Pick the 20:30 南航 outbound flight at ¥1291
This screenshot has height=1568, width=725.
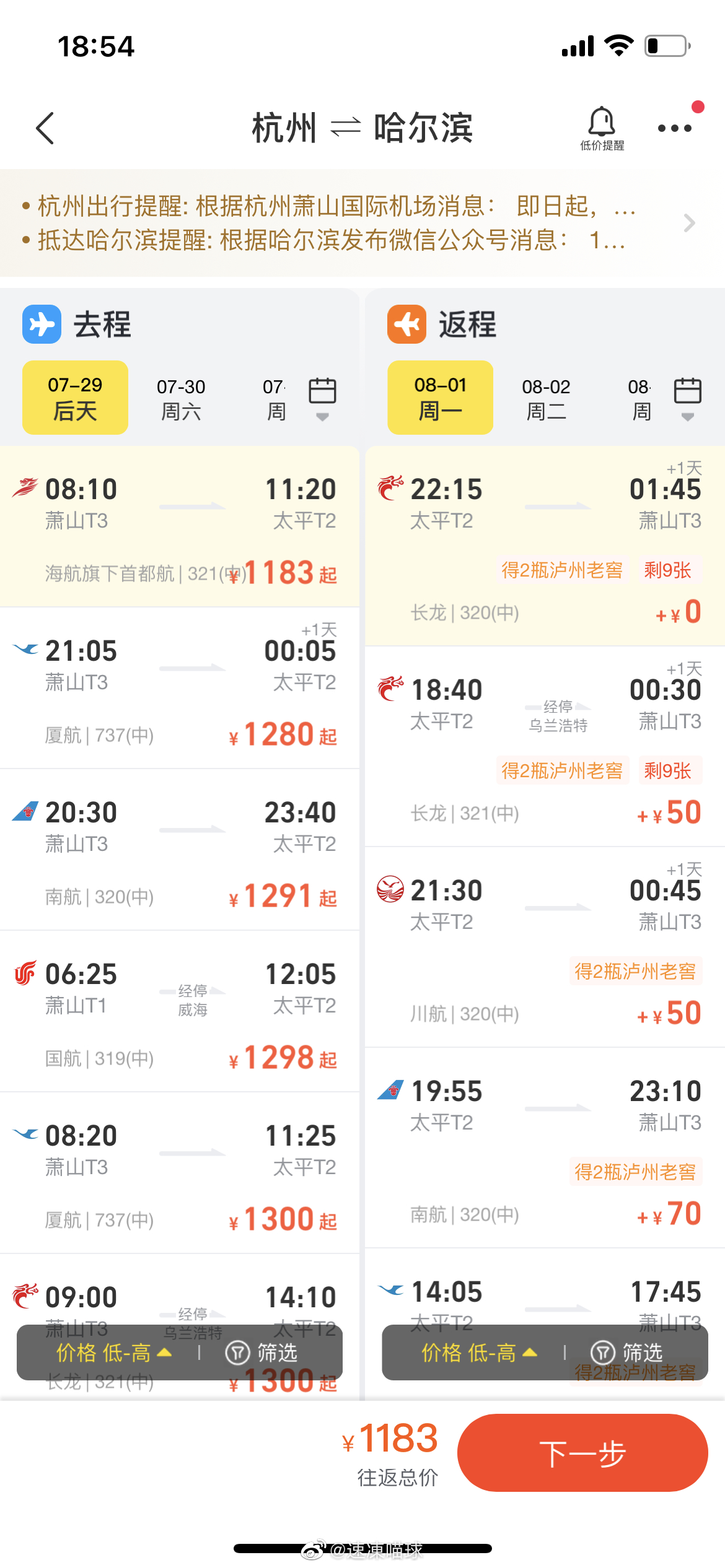click(180, 850)
